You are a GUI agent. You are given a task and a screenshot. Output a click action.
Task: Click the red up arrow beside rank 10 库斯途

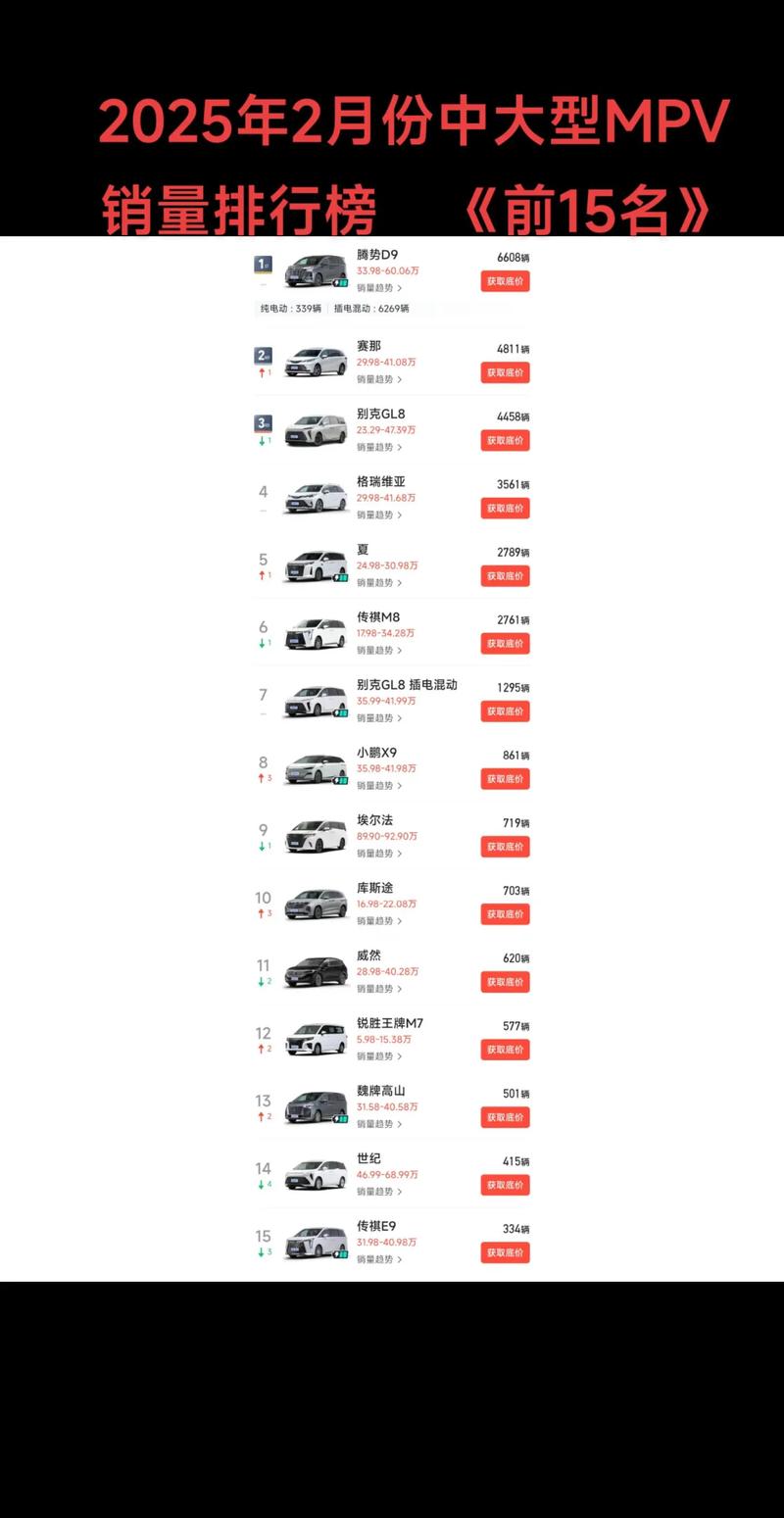[x=263, y=911]
